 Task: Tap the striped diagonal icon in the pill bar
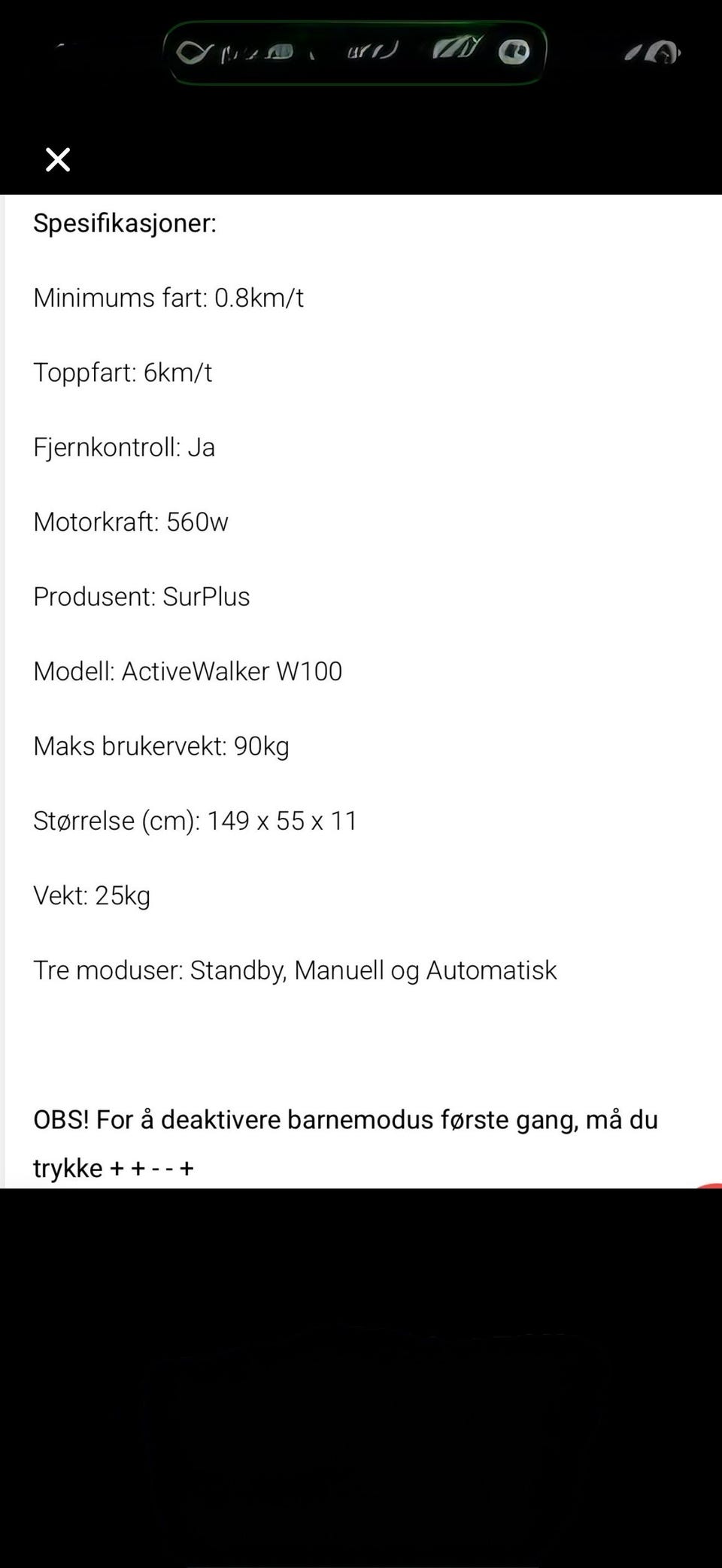point(457,49)
